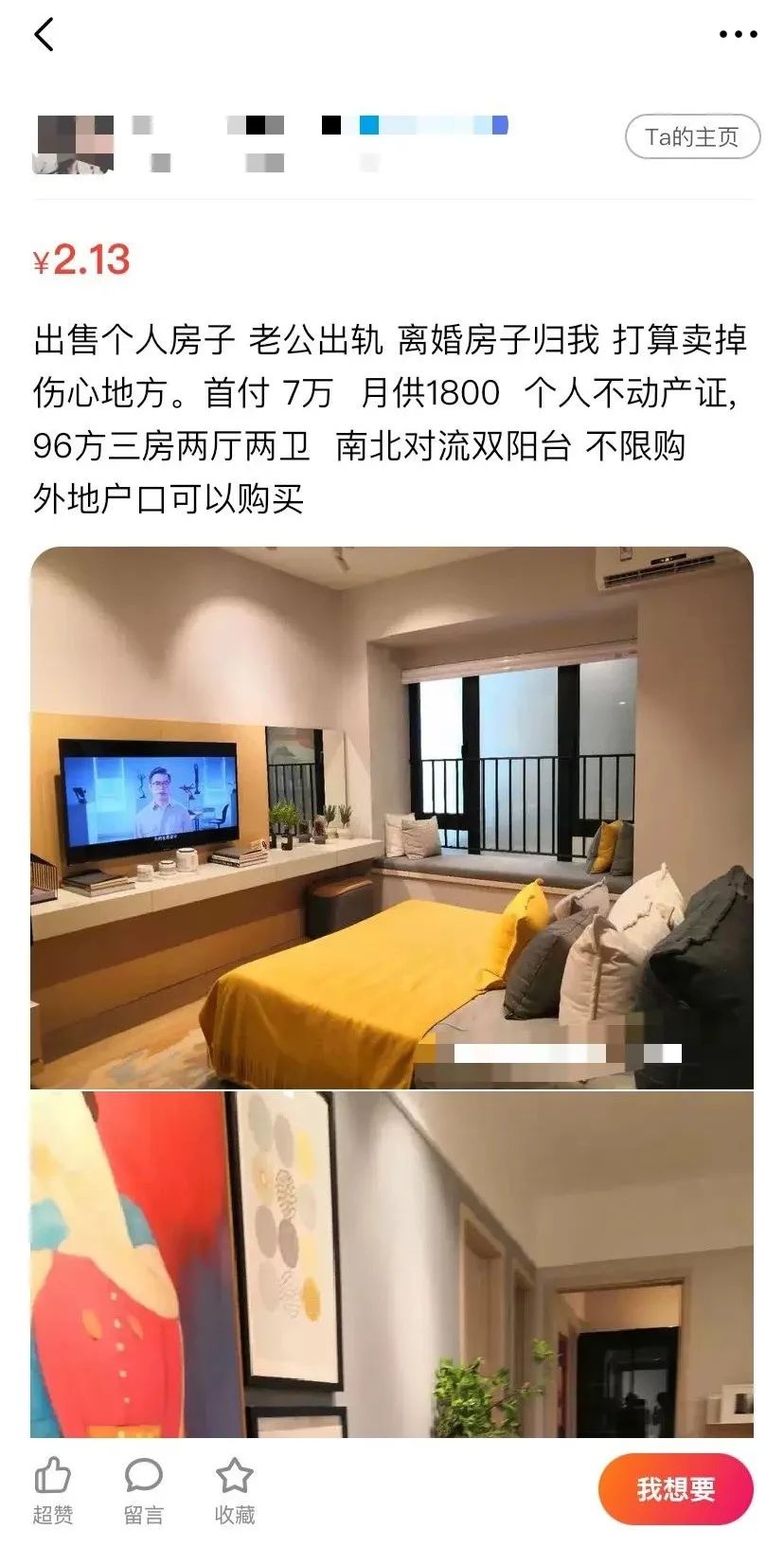
Task: Open the seller's Ta的主页 page
Action: (692, 137)
